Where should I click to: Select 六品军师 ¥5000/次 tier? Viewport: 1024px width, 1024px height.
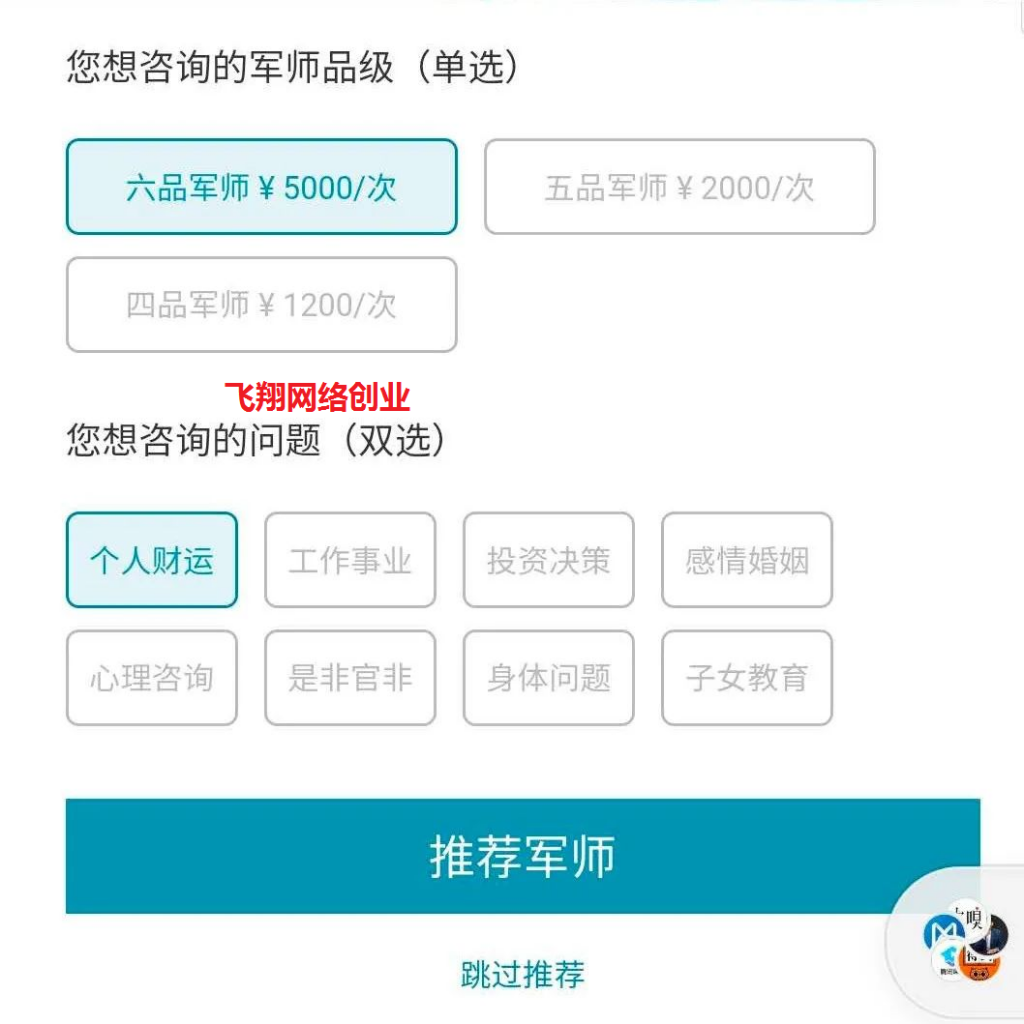261,187
